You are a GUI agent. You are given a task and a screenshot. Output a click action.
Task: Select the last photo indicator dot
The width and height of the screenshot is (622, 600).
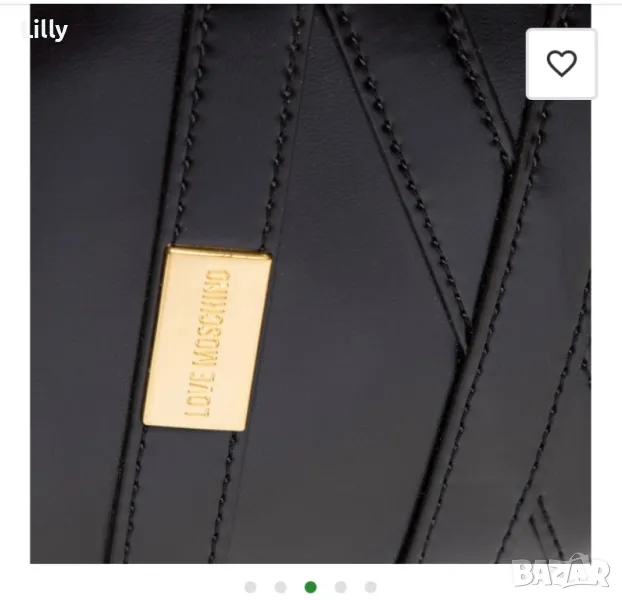pyautogui.click(x=370, y=587)
